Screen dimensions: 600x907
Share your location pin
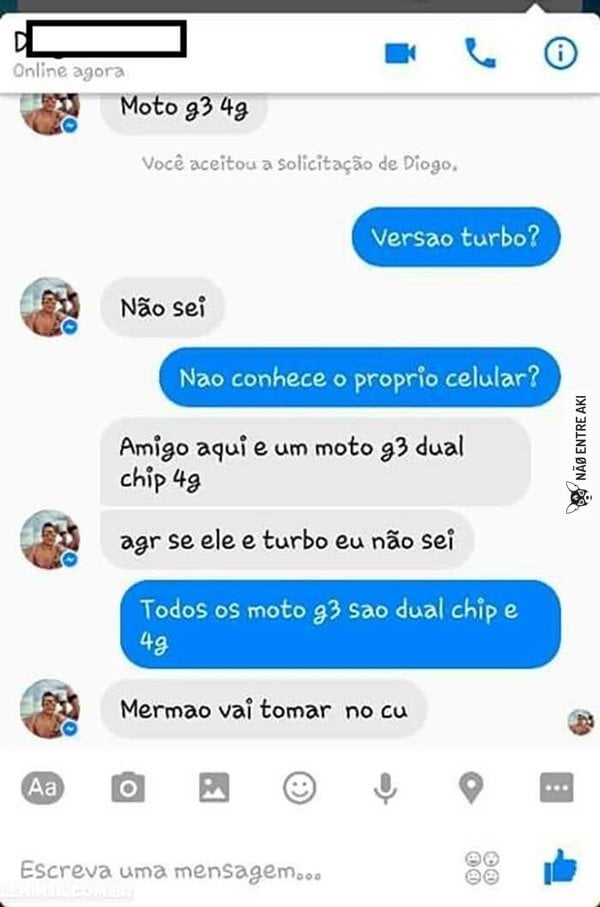(471, 788)
